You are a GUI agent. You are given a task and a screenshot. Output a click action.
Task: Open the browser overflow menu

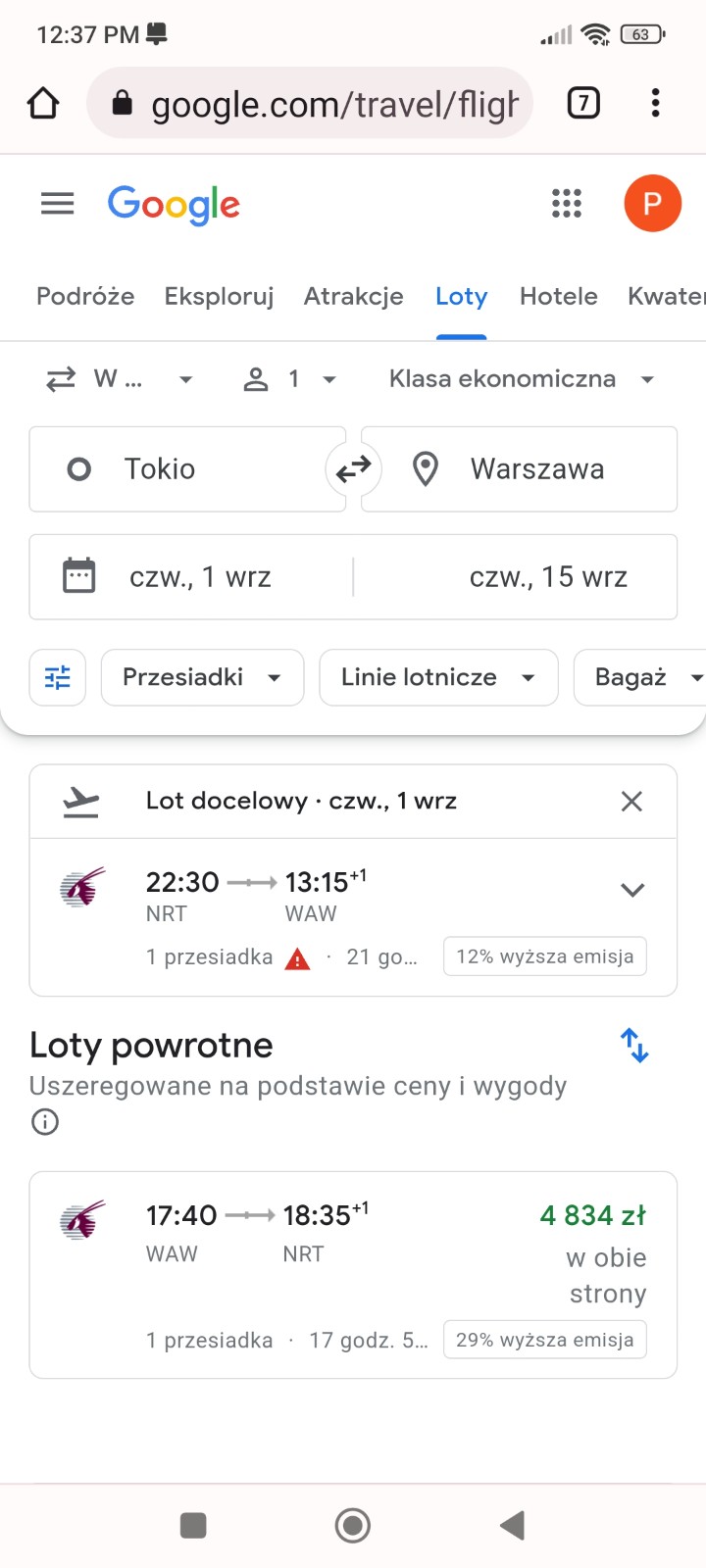(655, 103)
